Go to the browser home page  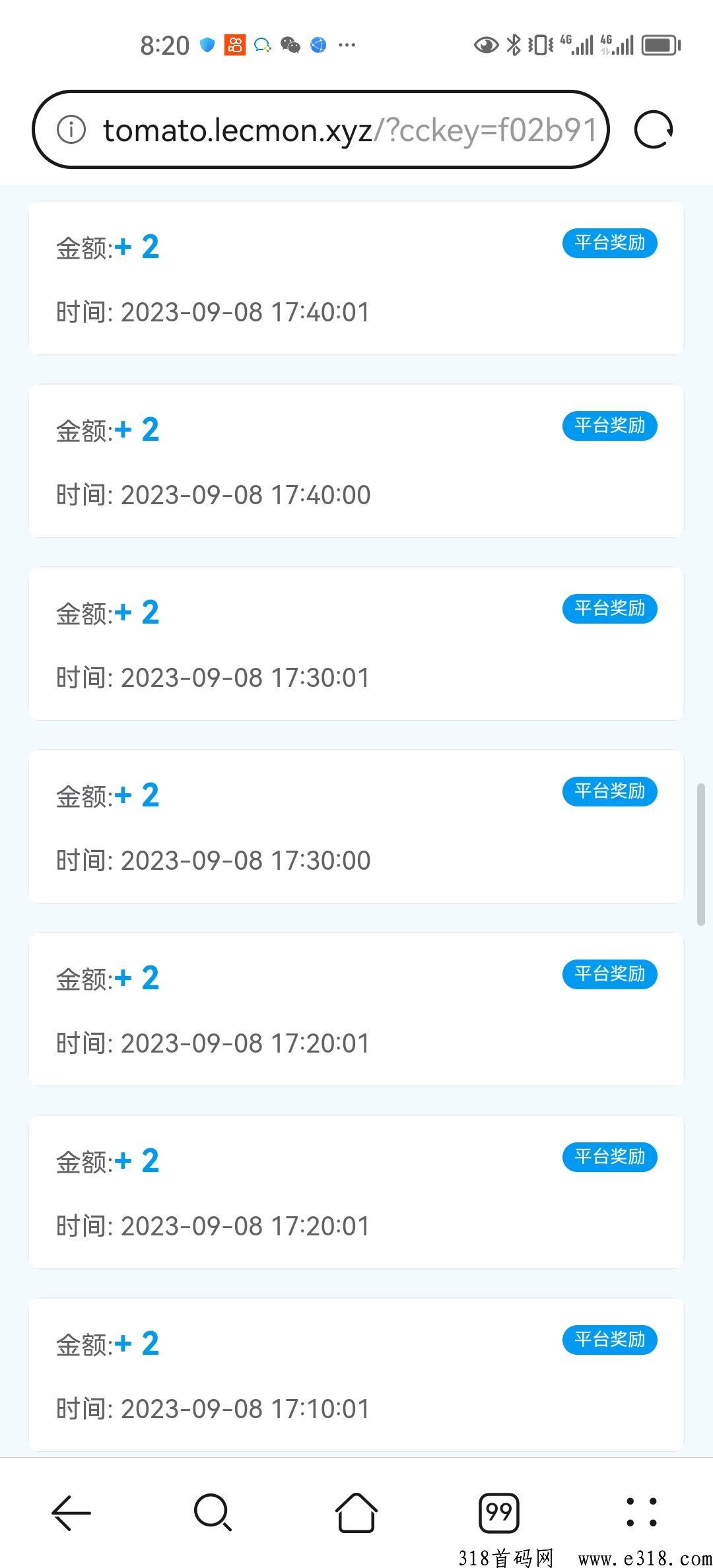356,1512
